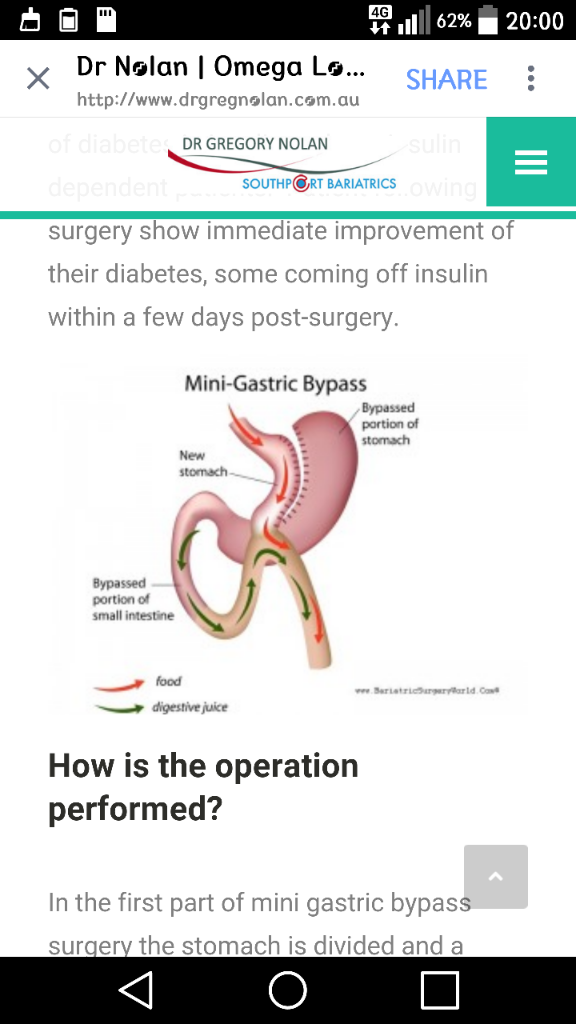Screen dimensions: 576x1024
Task: Close the browser tab with X
Action: 38,79
